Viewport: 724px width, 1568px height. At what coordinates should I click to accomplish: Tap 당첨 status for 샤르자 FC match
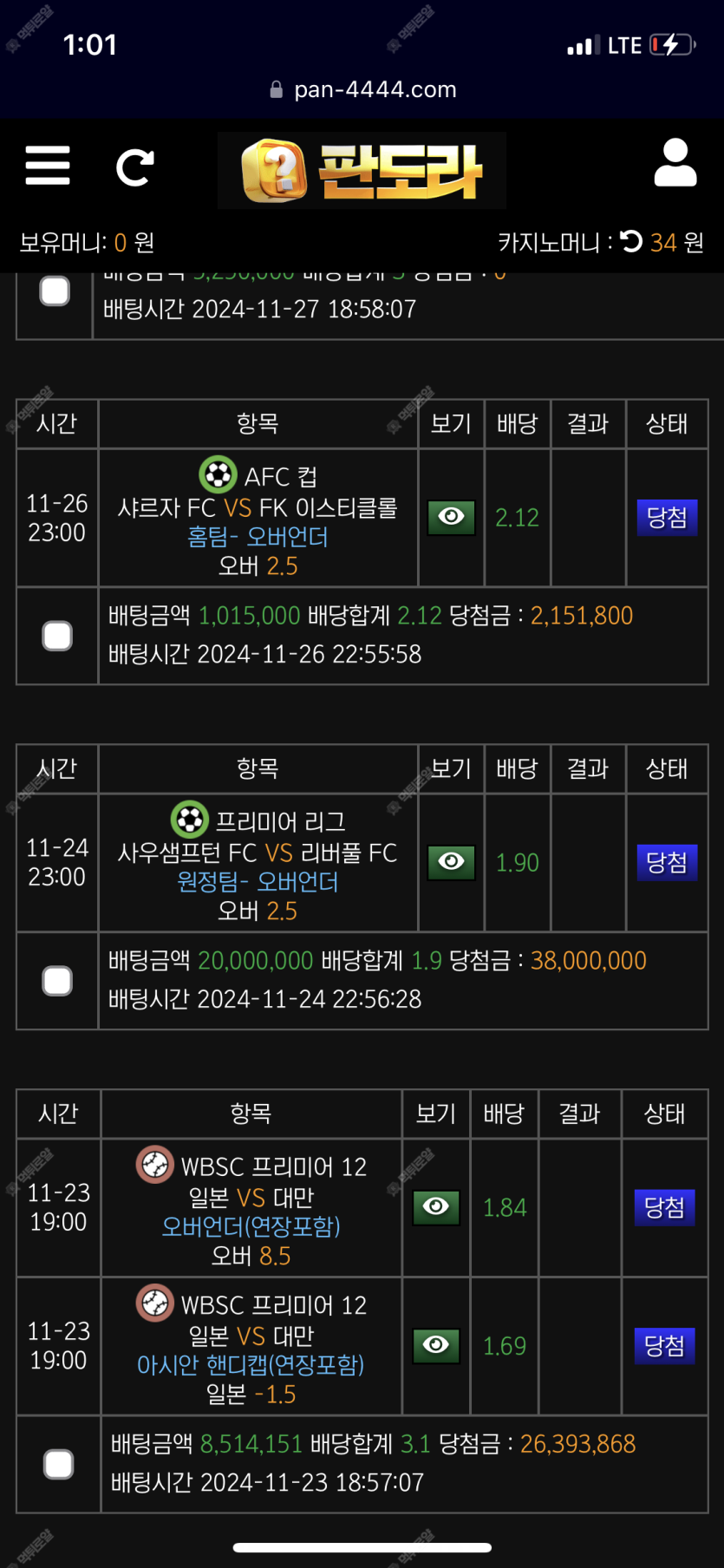point(667,518)
